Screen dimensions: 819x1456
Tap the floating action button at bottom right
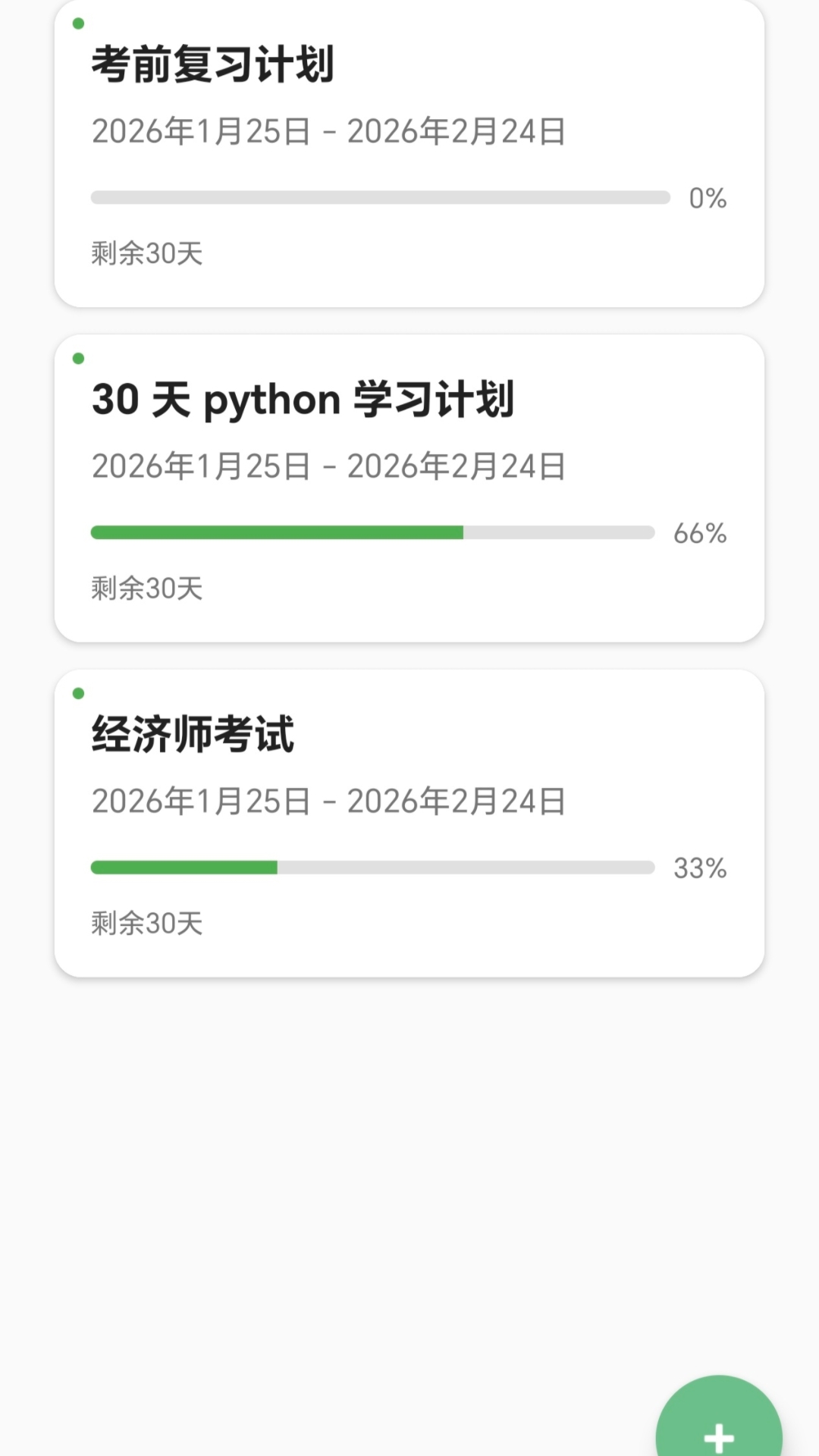coord(719,1432)
